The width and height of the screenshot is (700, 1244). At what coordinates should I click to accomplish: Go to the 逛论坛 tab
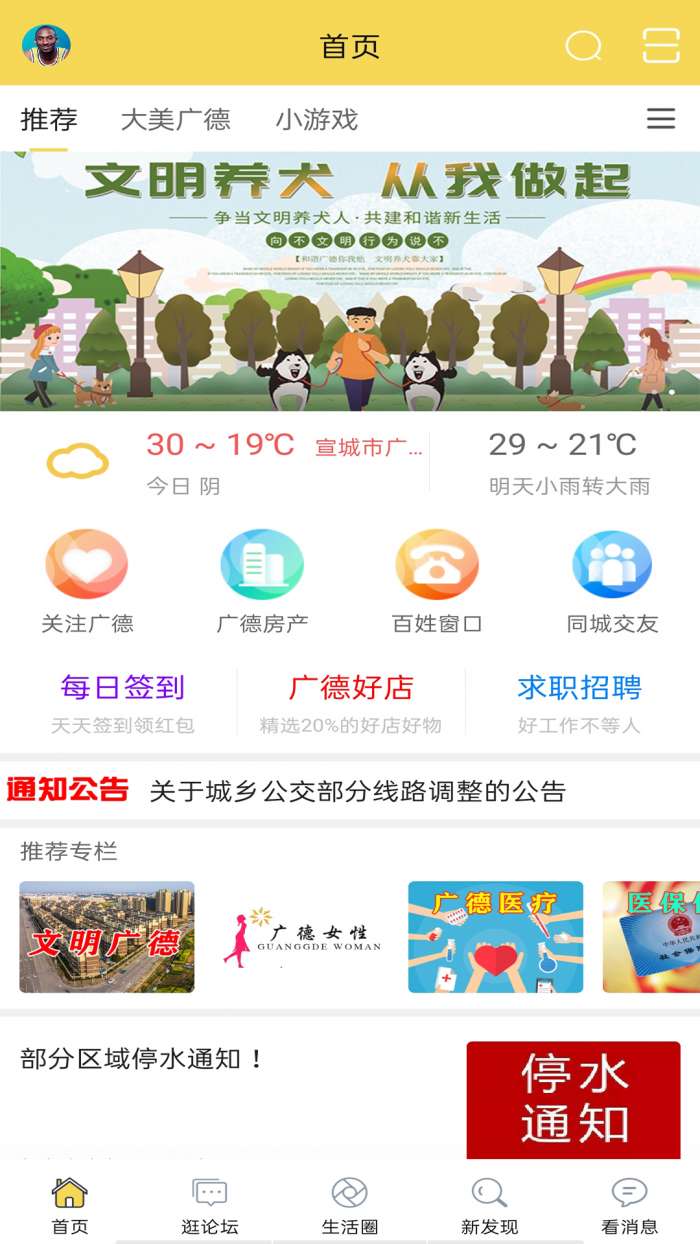pos(210,1206)
